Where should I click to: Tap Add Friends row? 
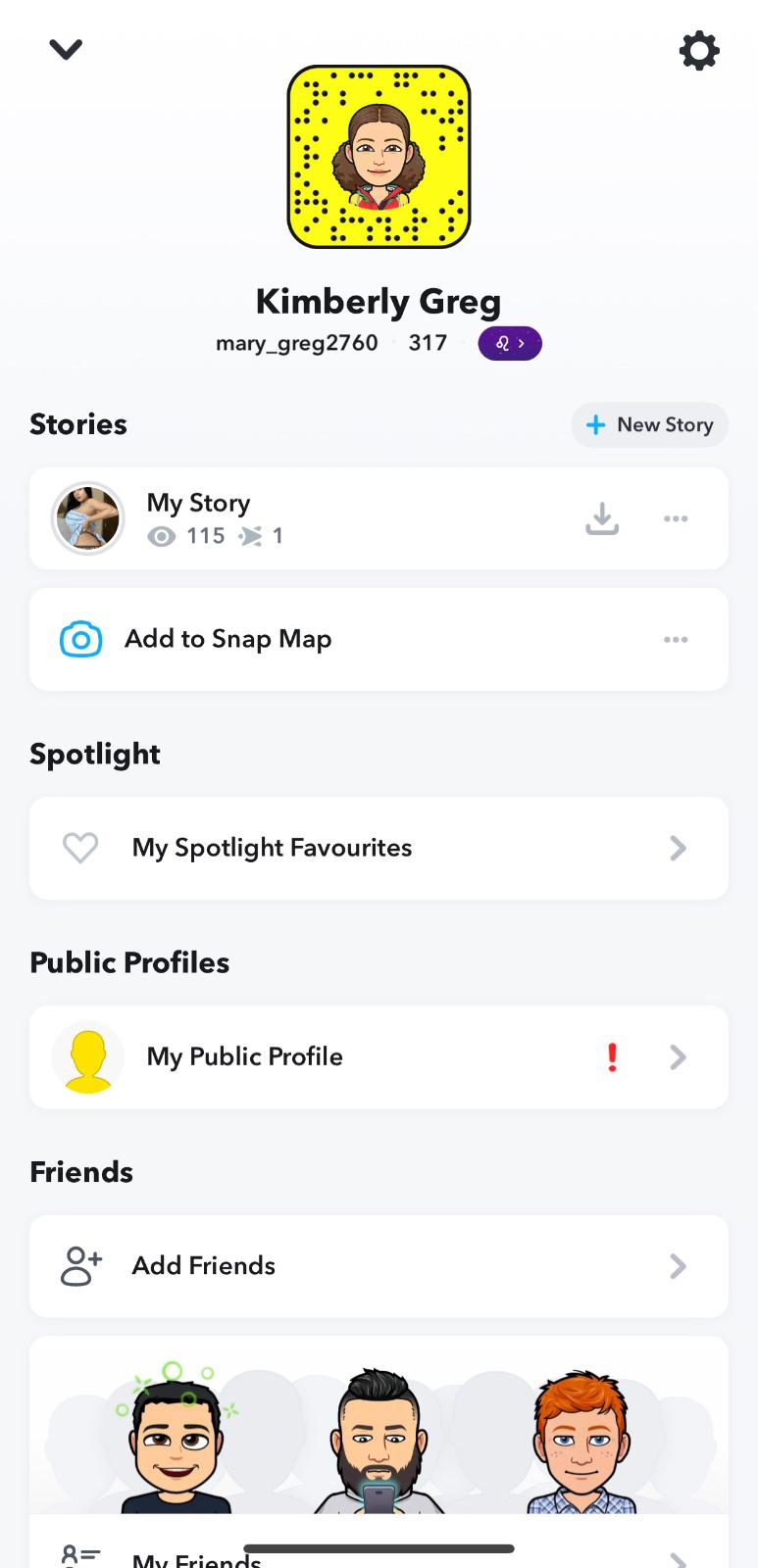click(379, 1266)
